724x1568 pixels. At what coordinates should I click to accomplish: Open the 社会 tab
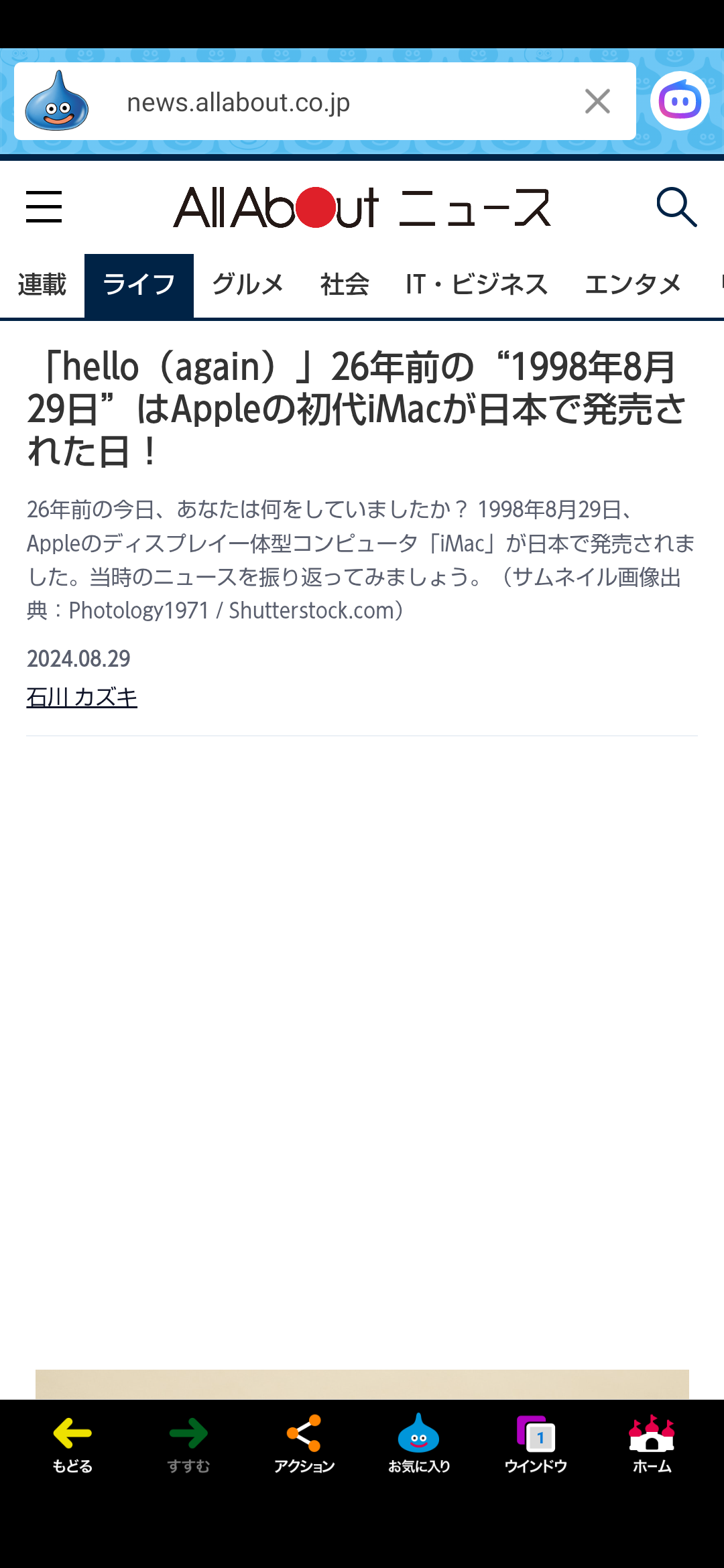345,285
